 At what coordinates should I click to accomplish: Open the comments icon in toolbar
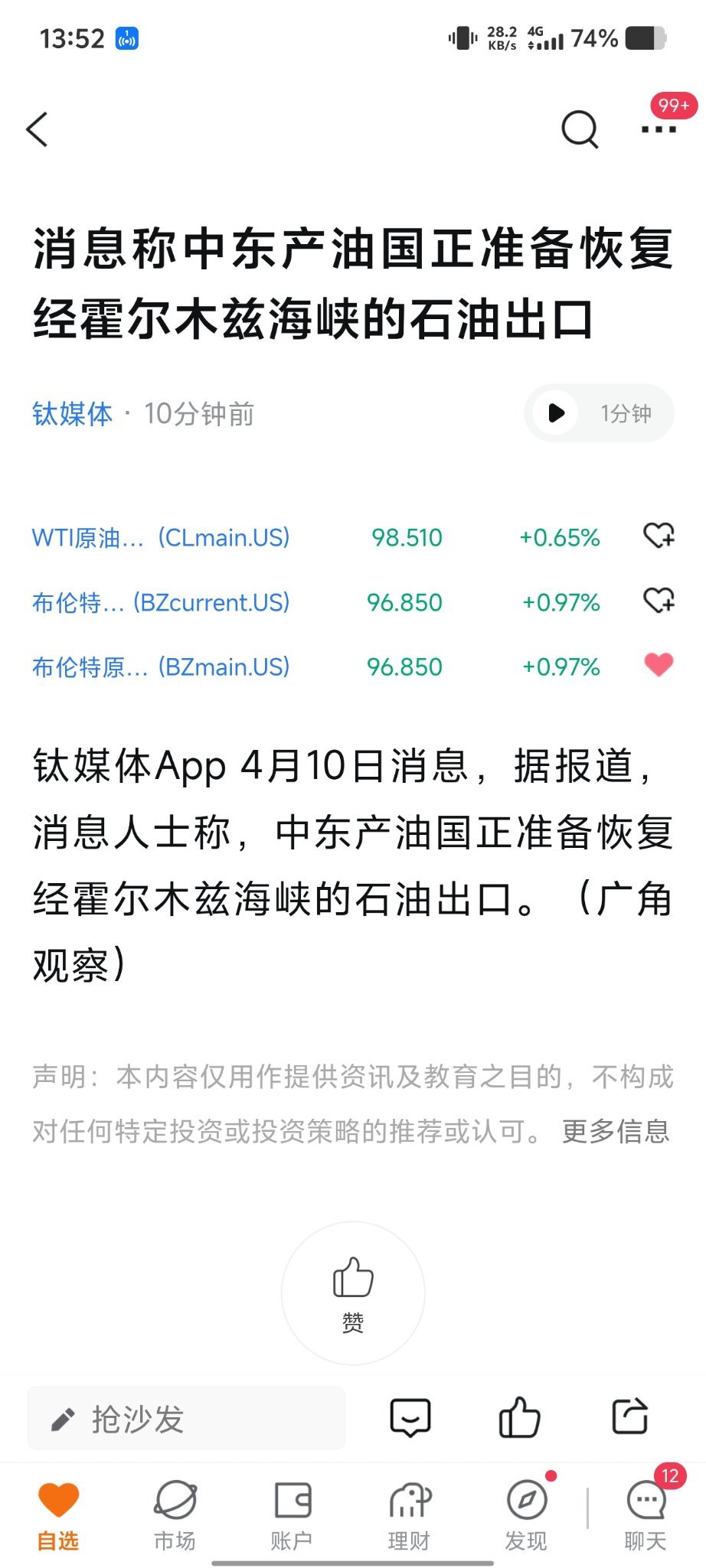pos(410,1418)
